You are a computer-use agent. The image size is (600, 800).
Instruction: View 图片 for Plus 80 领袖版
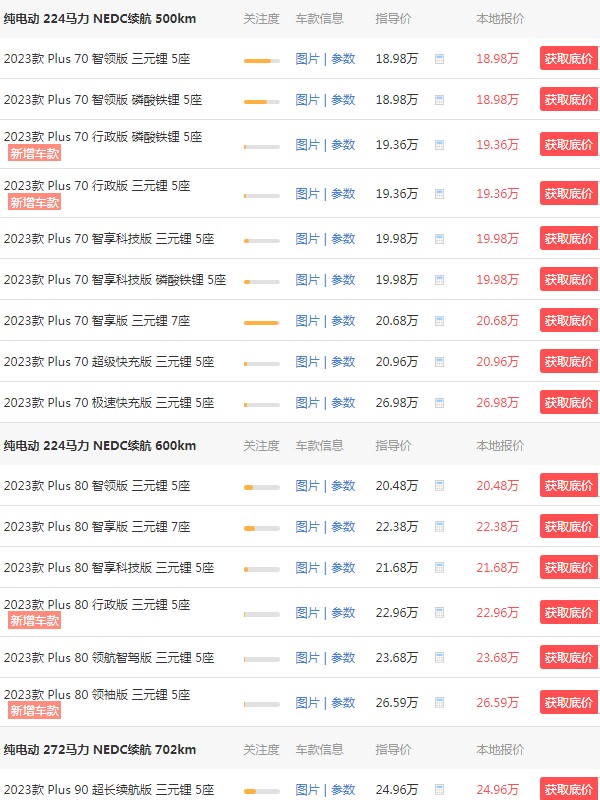307,703
